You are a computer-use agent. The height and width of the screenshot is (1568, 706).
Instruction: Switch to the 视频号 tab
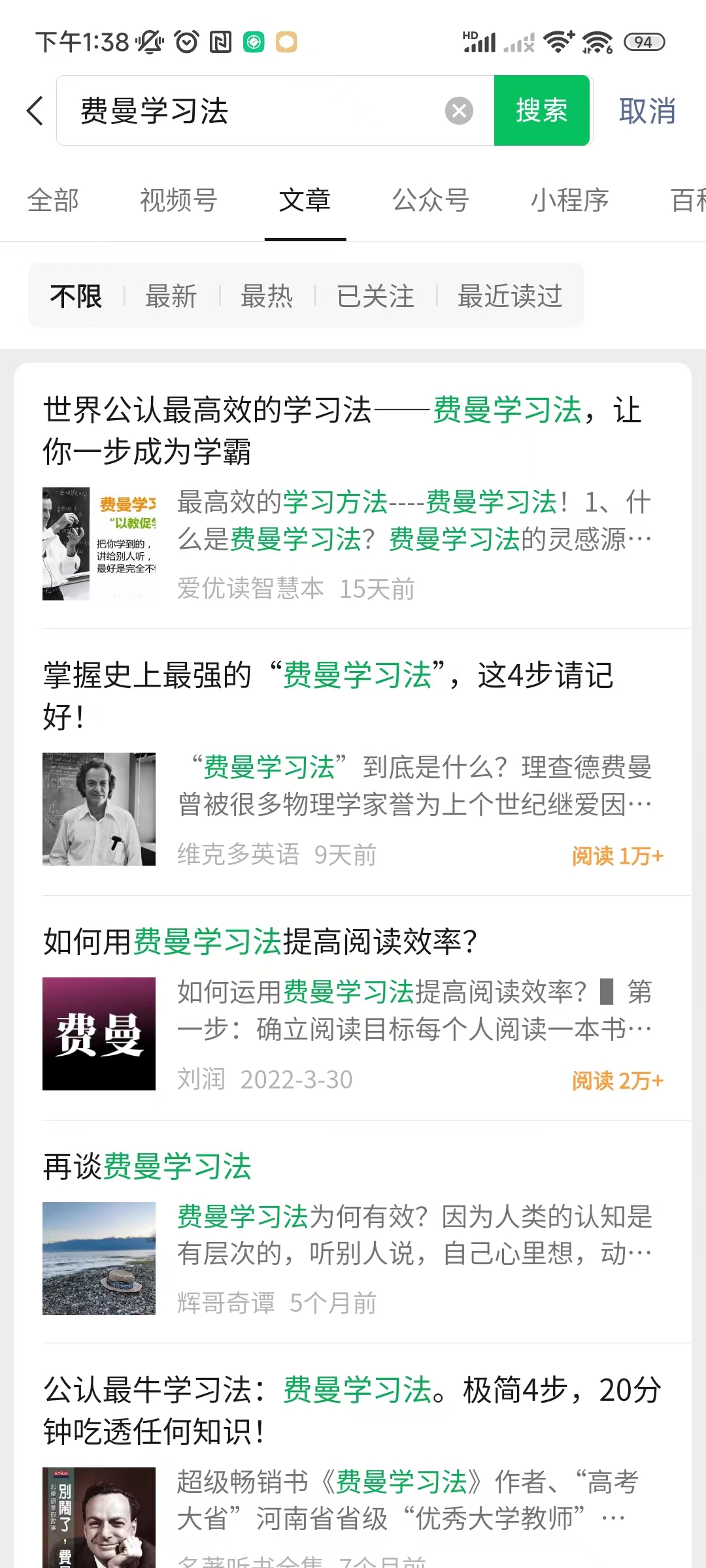tap(178, 200)
